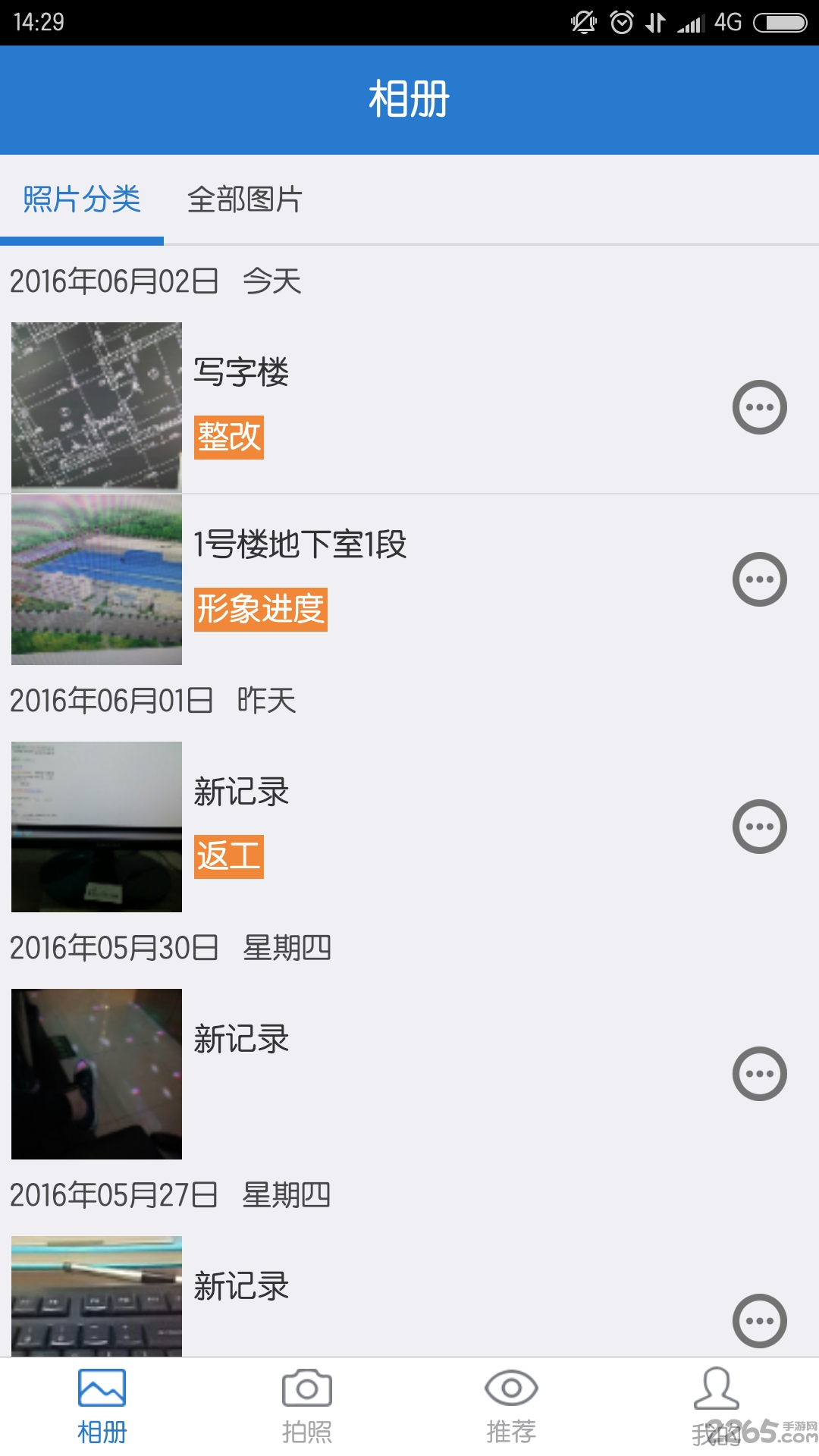Open the monitor photo thumbnail under 新记录
The image size is (819, 1456).
96,826
